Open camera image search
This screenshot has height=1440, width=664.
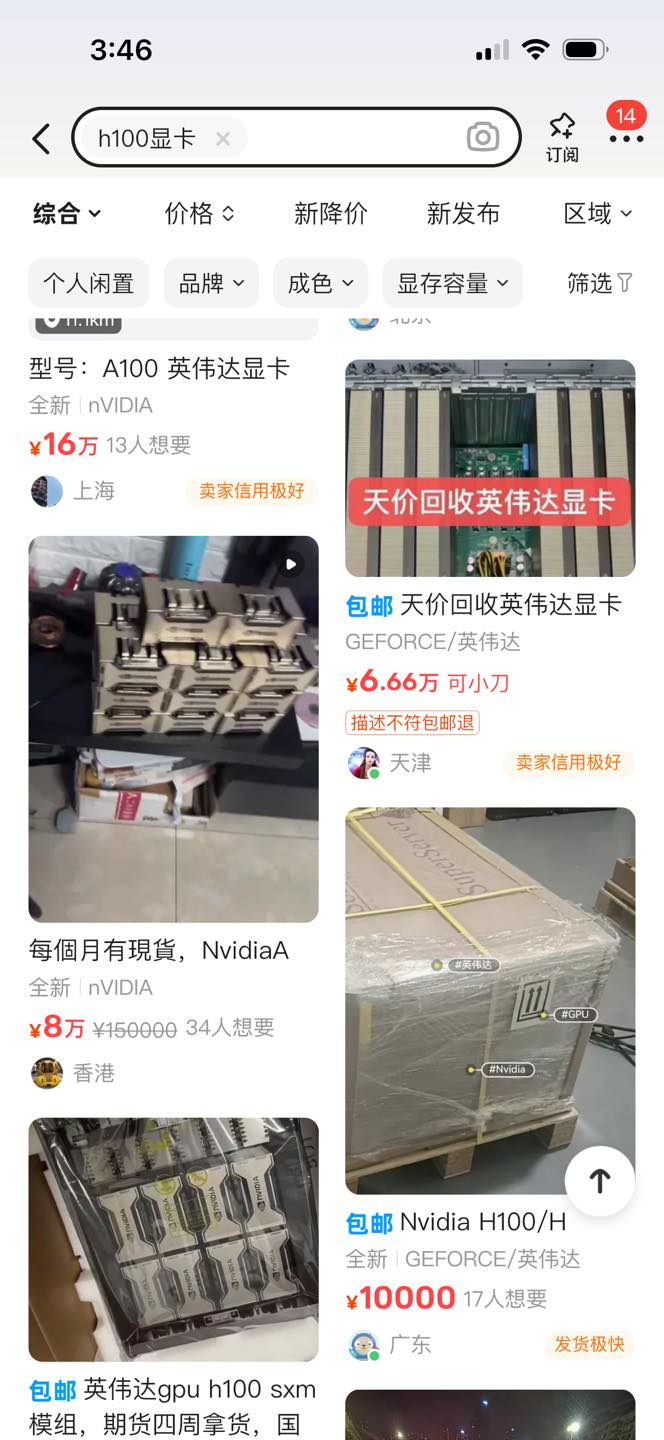[x=483, y=138]
